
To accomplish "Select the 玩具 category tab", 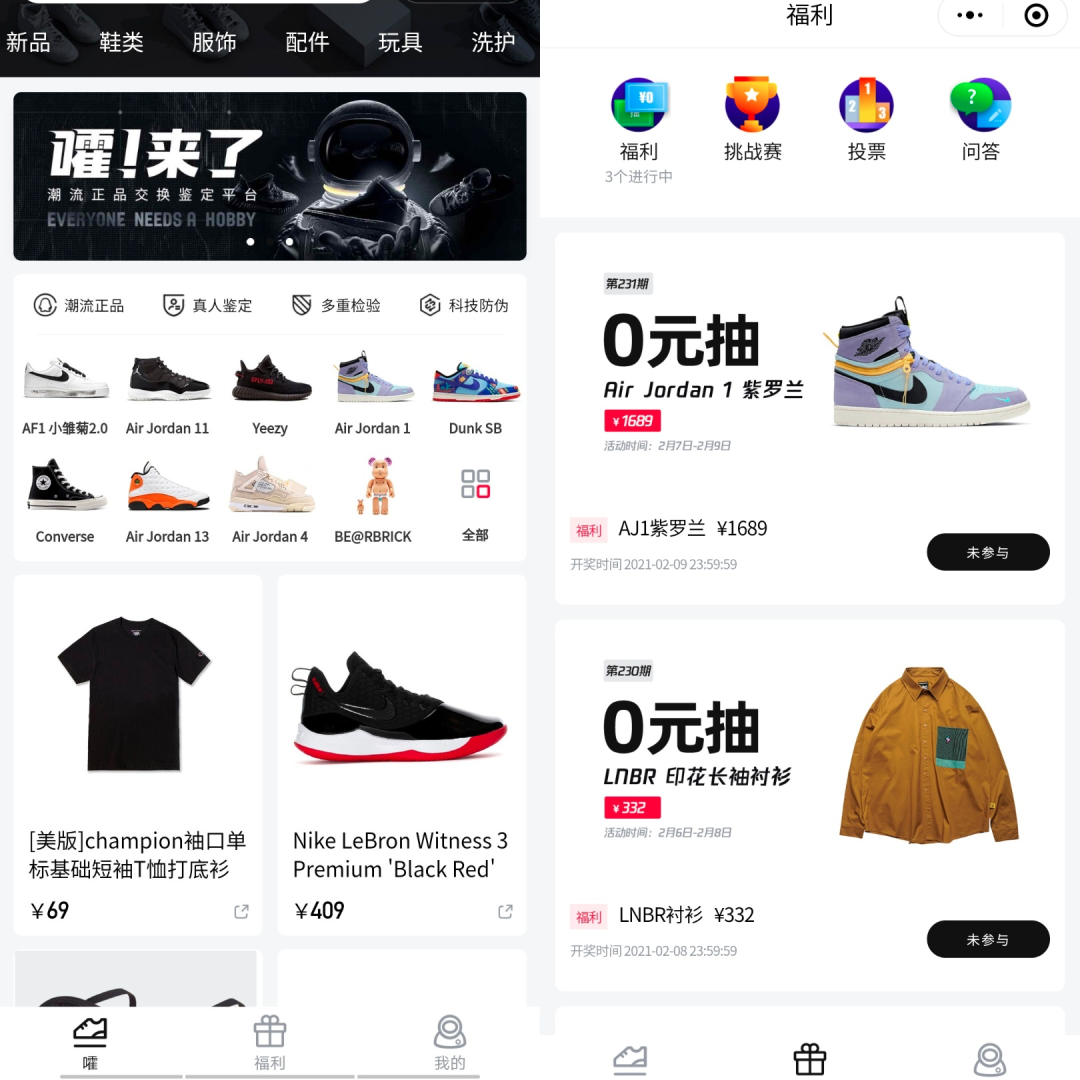I will 400,42.
